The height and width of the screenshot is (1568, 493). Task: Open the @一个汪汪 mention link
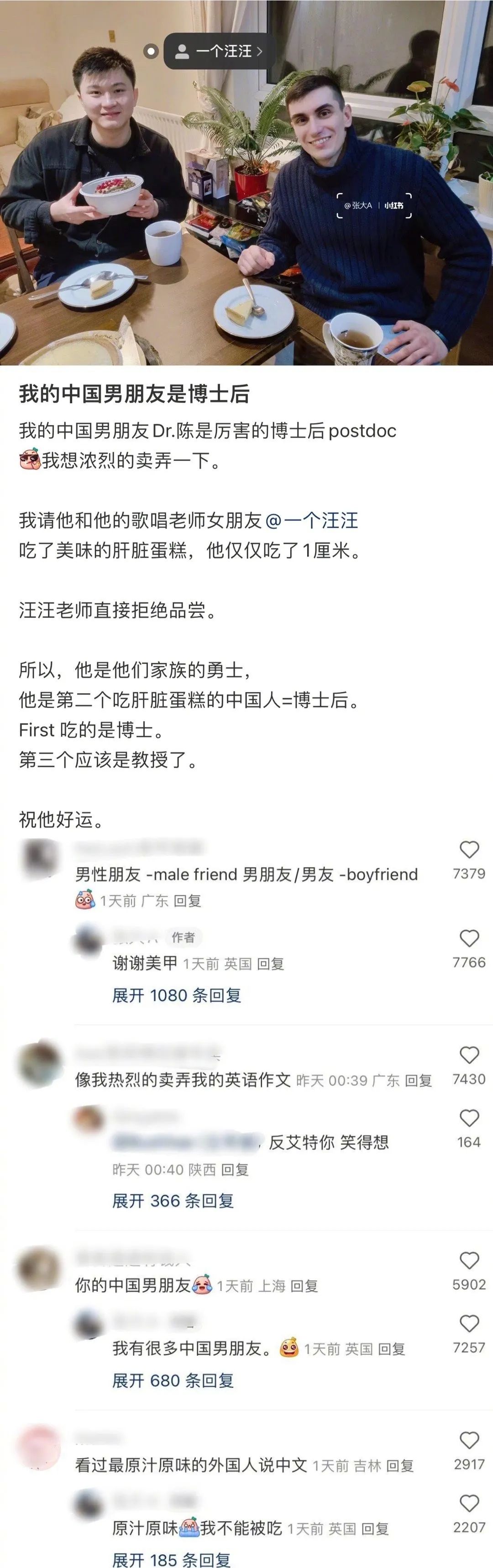pyautogui.click(x=312, y=521)
